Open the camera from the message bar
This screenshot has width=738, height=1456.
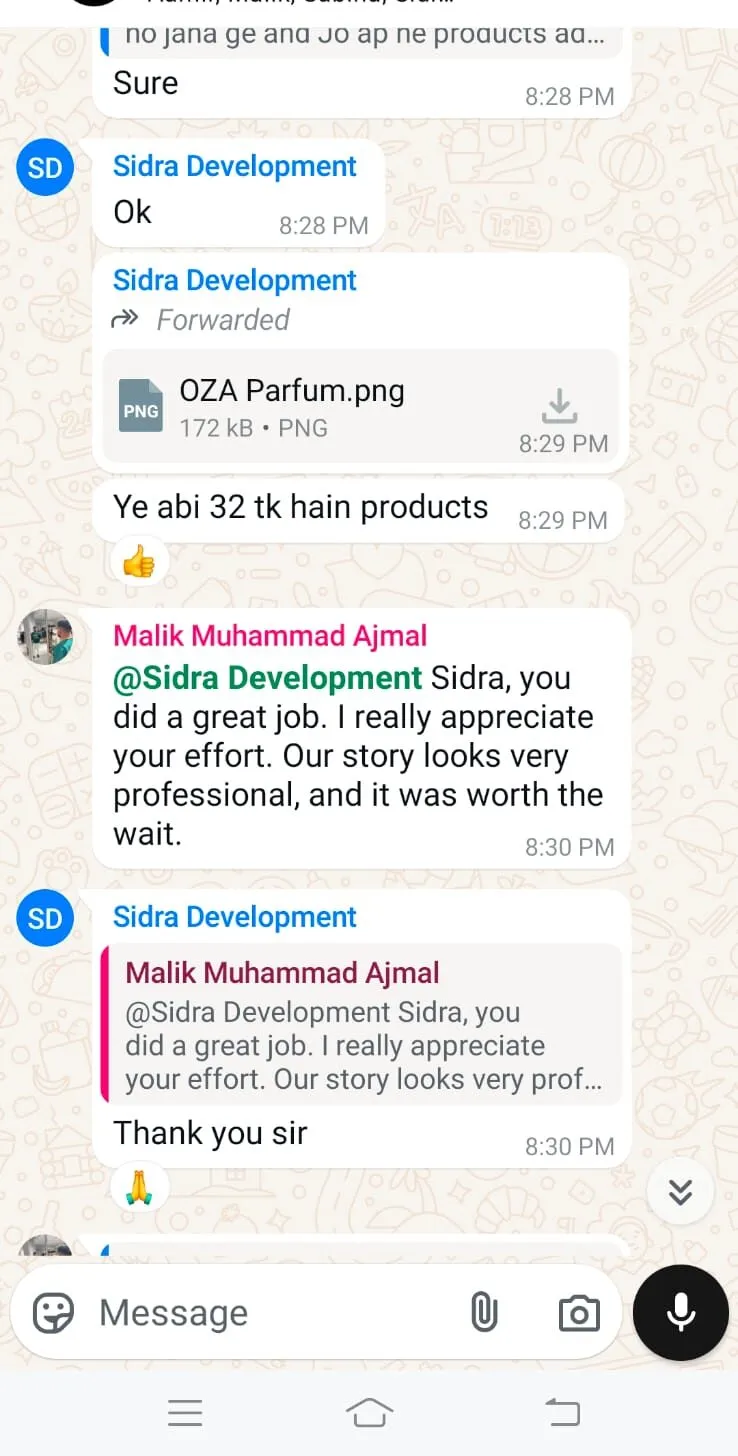click(x=579, y=1313)
